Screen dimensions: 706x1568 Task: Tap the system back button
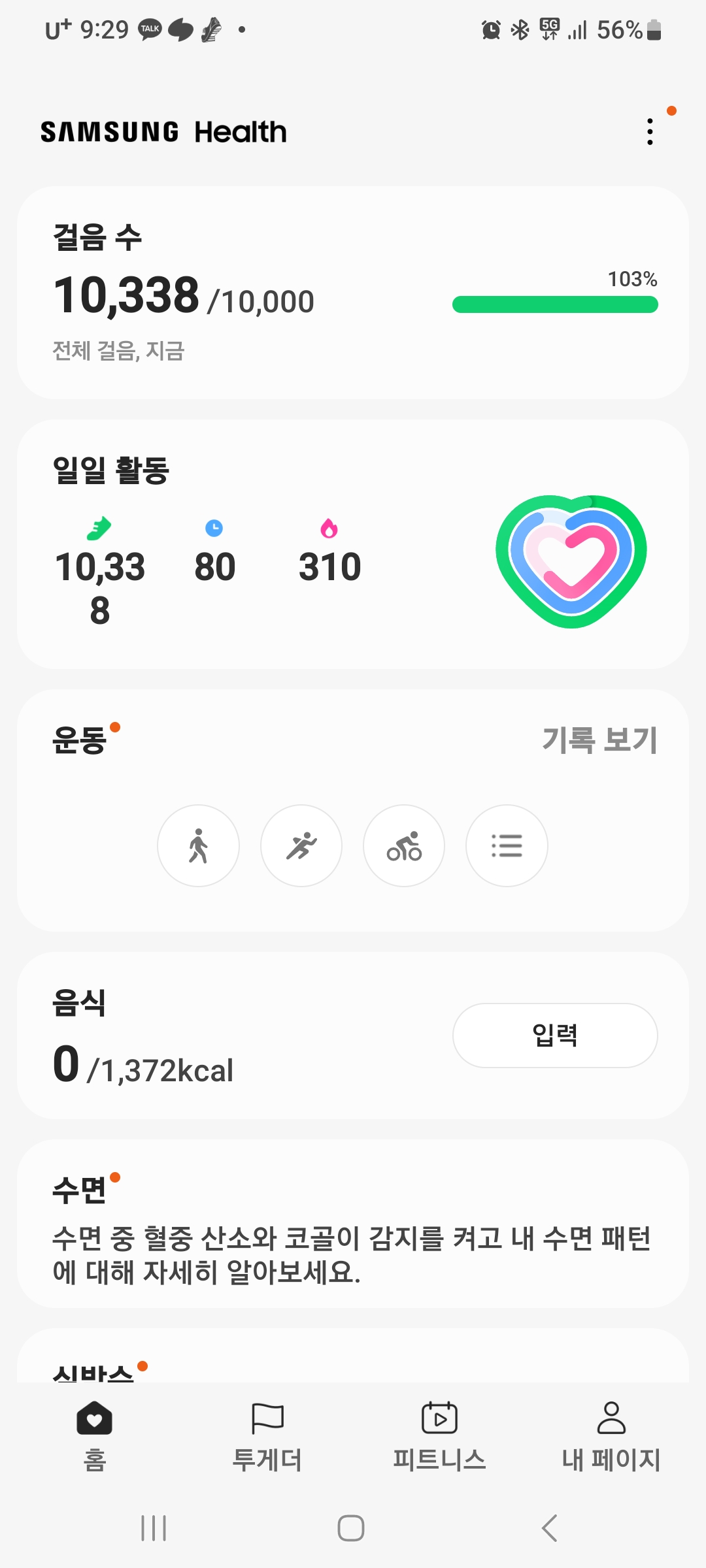coord(550,1527)
